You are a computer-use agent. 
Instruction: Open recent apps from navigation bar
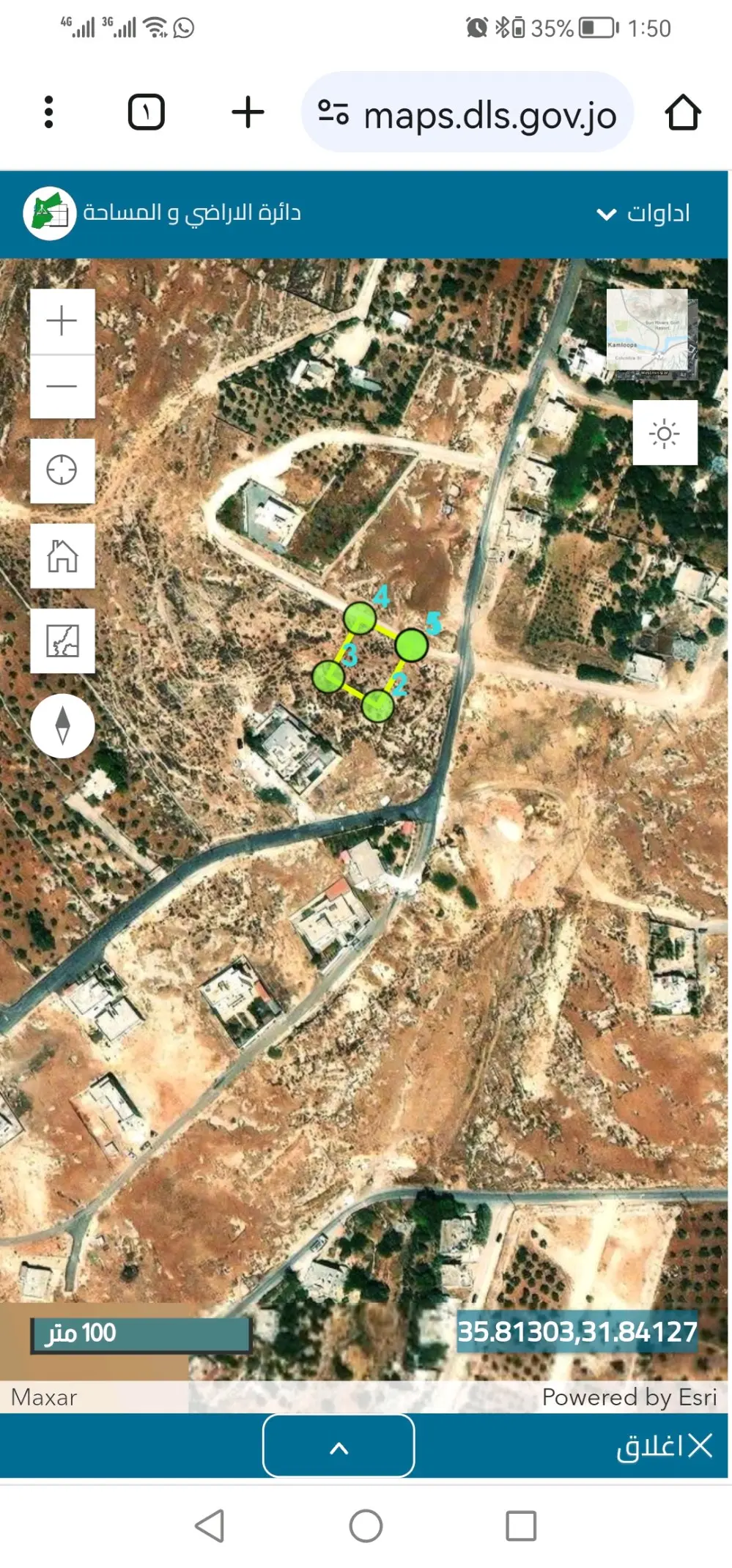(521, 1526)
